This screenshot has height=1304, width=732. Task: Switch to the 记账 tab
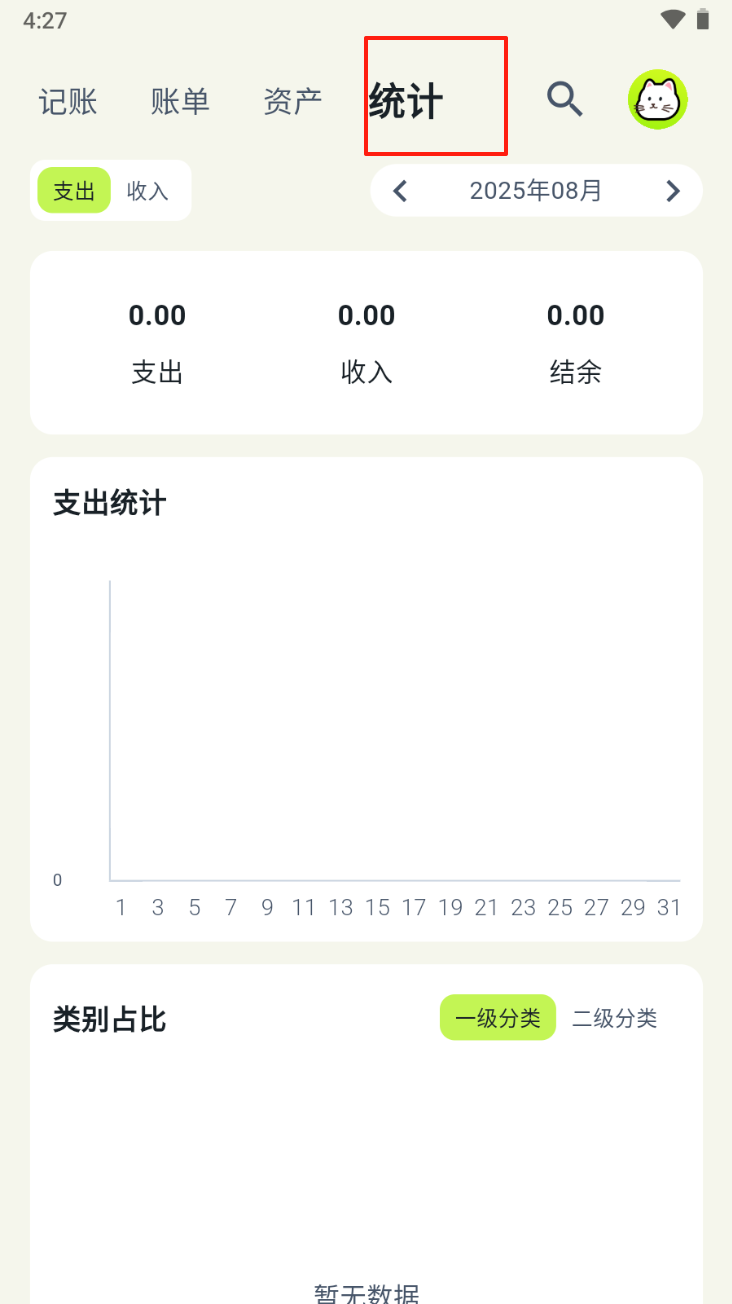point(68,102)
